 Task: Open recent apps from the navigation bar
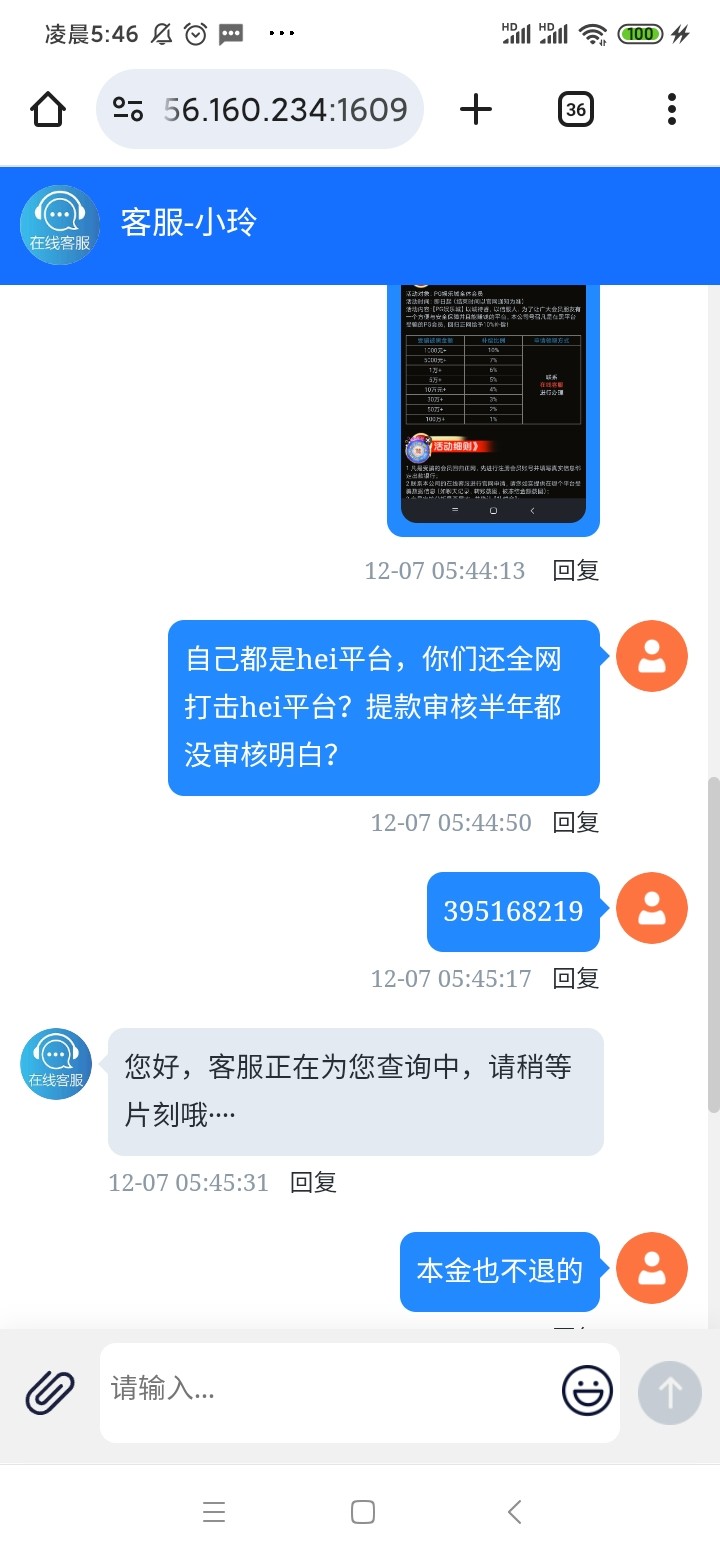click(214, 1512)
